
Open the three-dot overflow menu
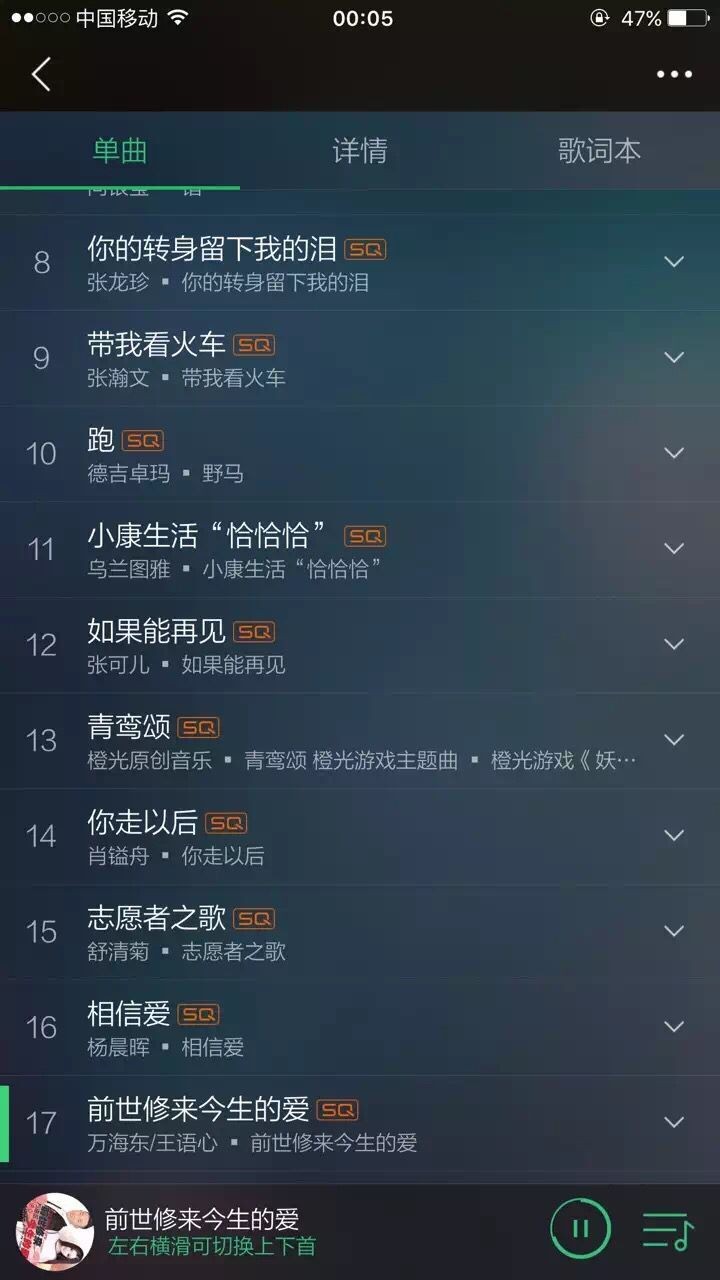[674, 75]
